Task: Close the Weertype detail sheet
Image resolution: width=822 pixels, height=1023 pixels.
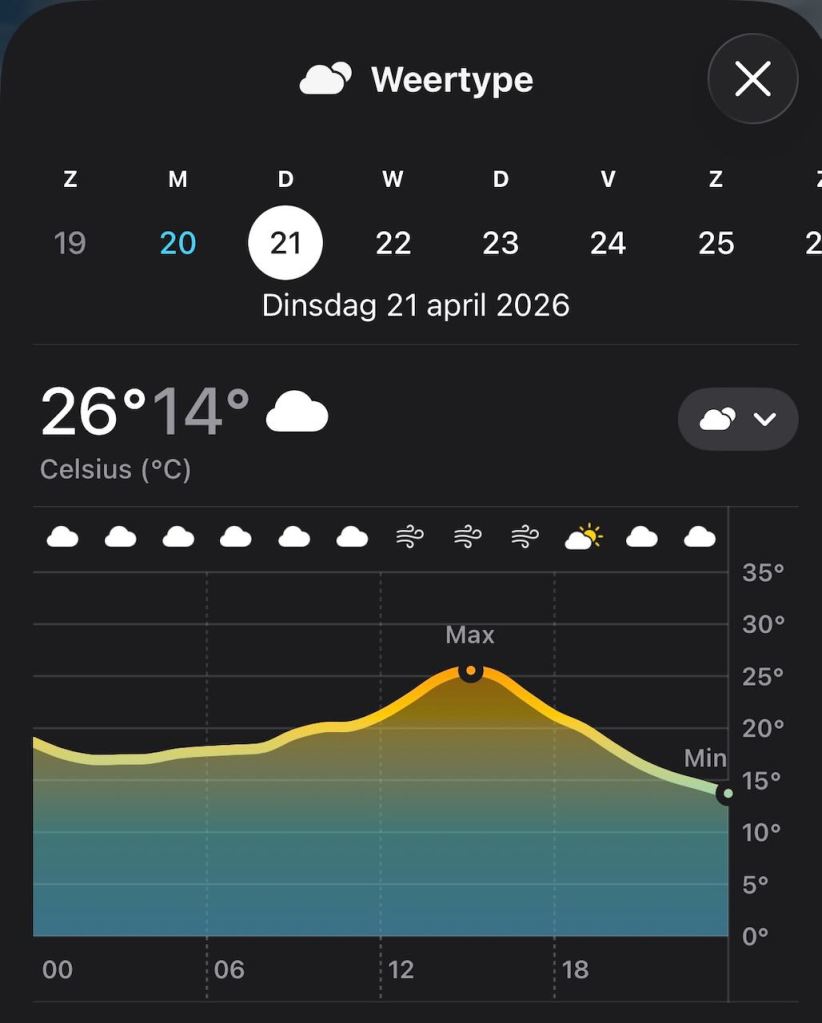Action: (x=752, y=80)
